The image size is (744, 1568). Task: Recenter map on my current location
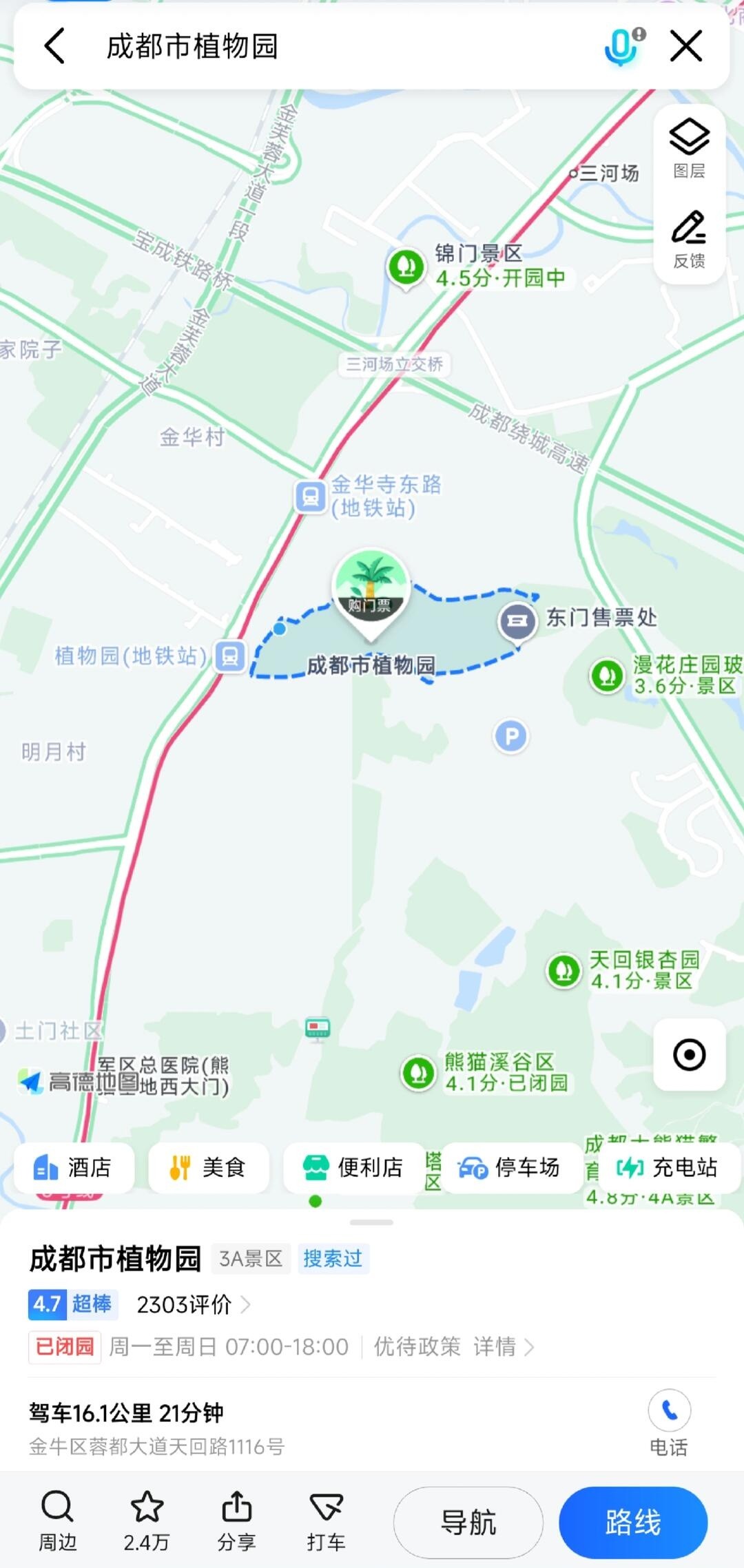coord(689,1054)
